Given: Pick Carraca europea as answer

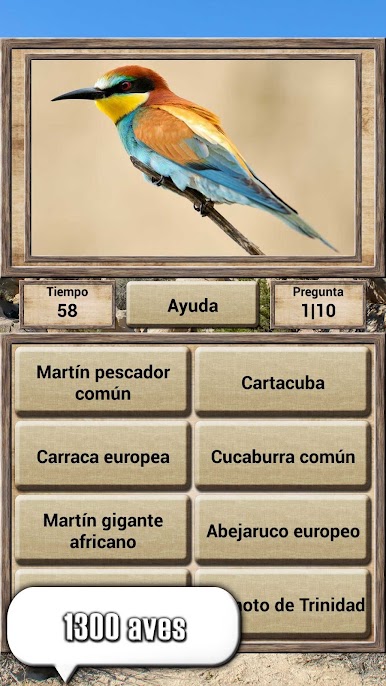Looking at the screenshot, I should tap(103, 455).
